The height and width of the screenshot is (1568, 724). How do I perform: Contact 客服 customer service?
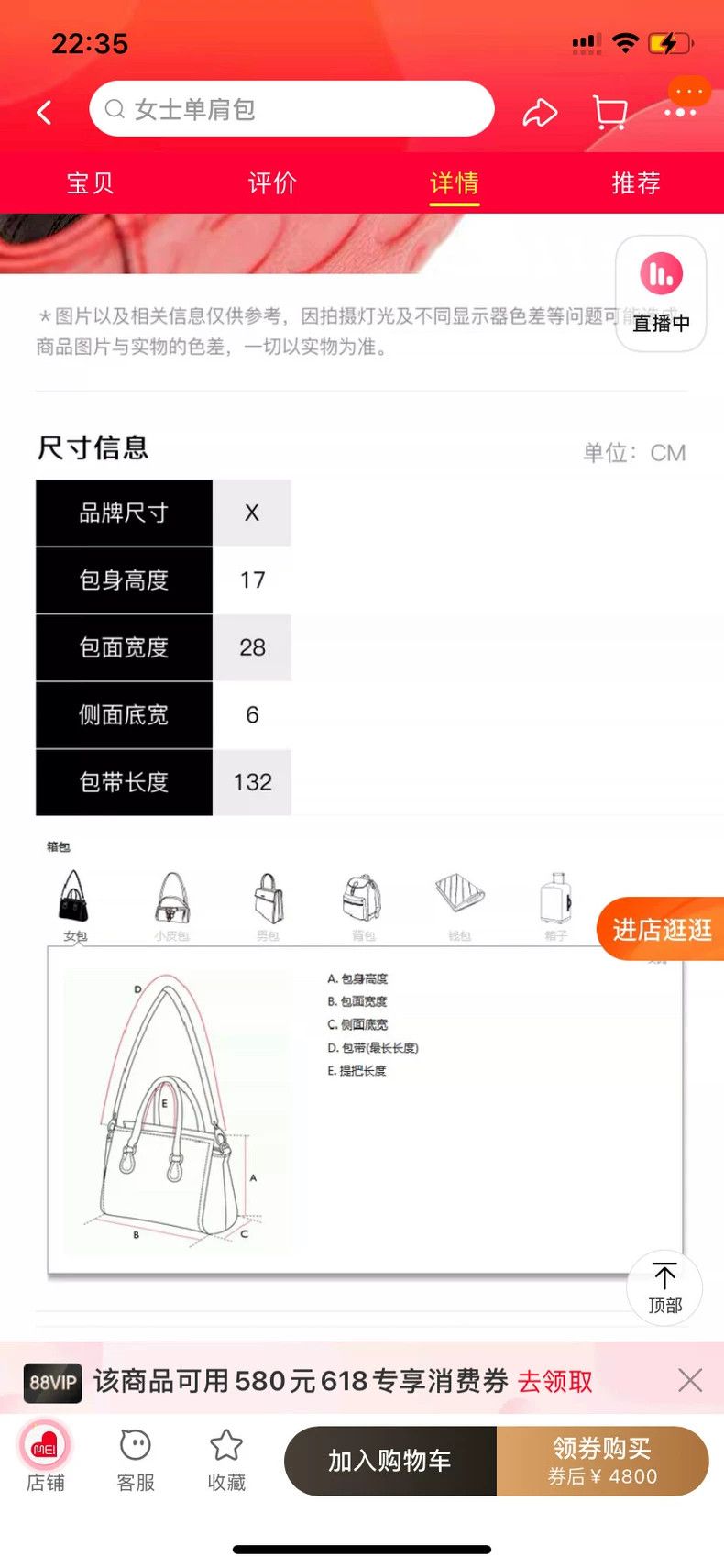pos(136,1460)
